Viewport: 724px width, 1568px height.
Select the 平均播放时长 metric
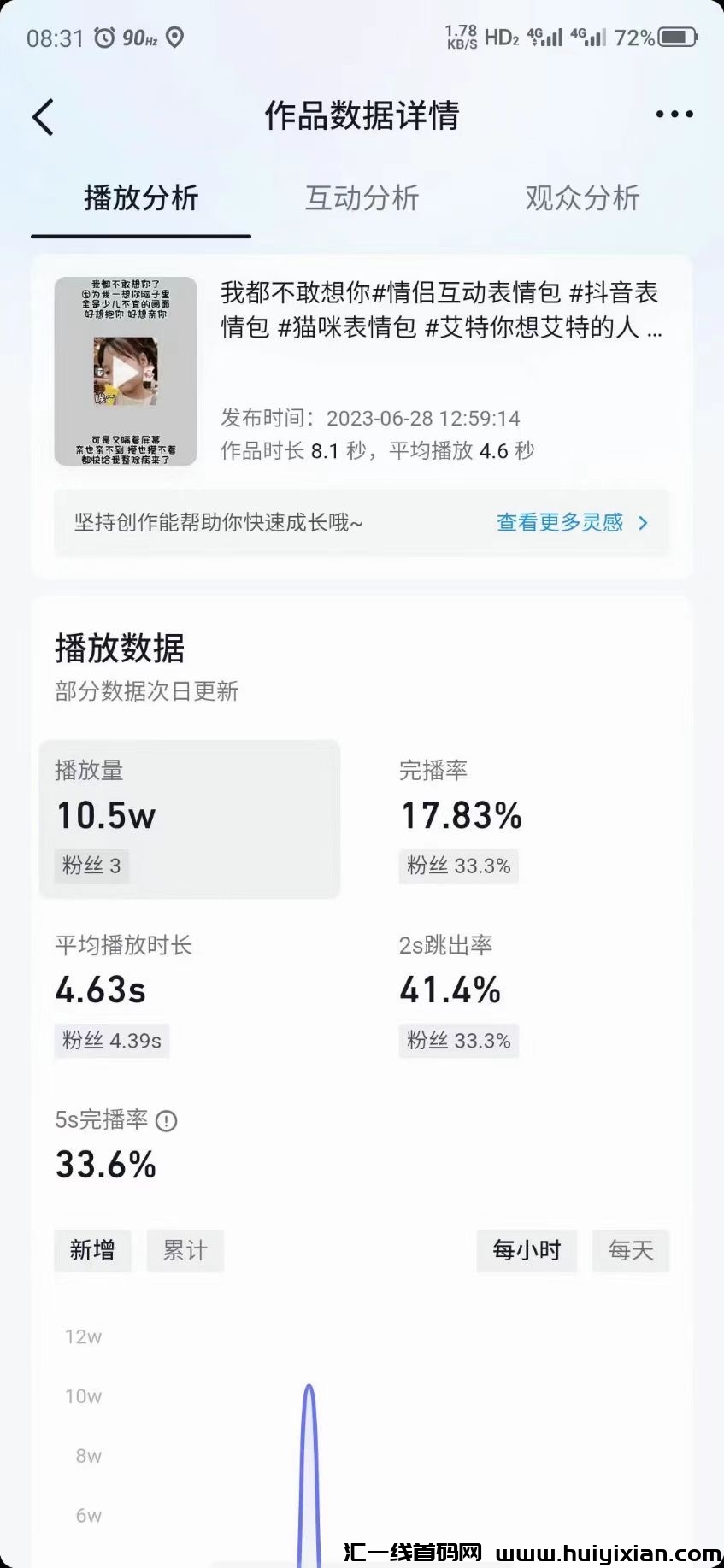coord(123,991)
